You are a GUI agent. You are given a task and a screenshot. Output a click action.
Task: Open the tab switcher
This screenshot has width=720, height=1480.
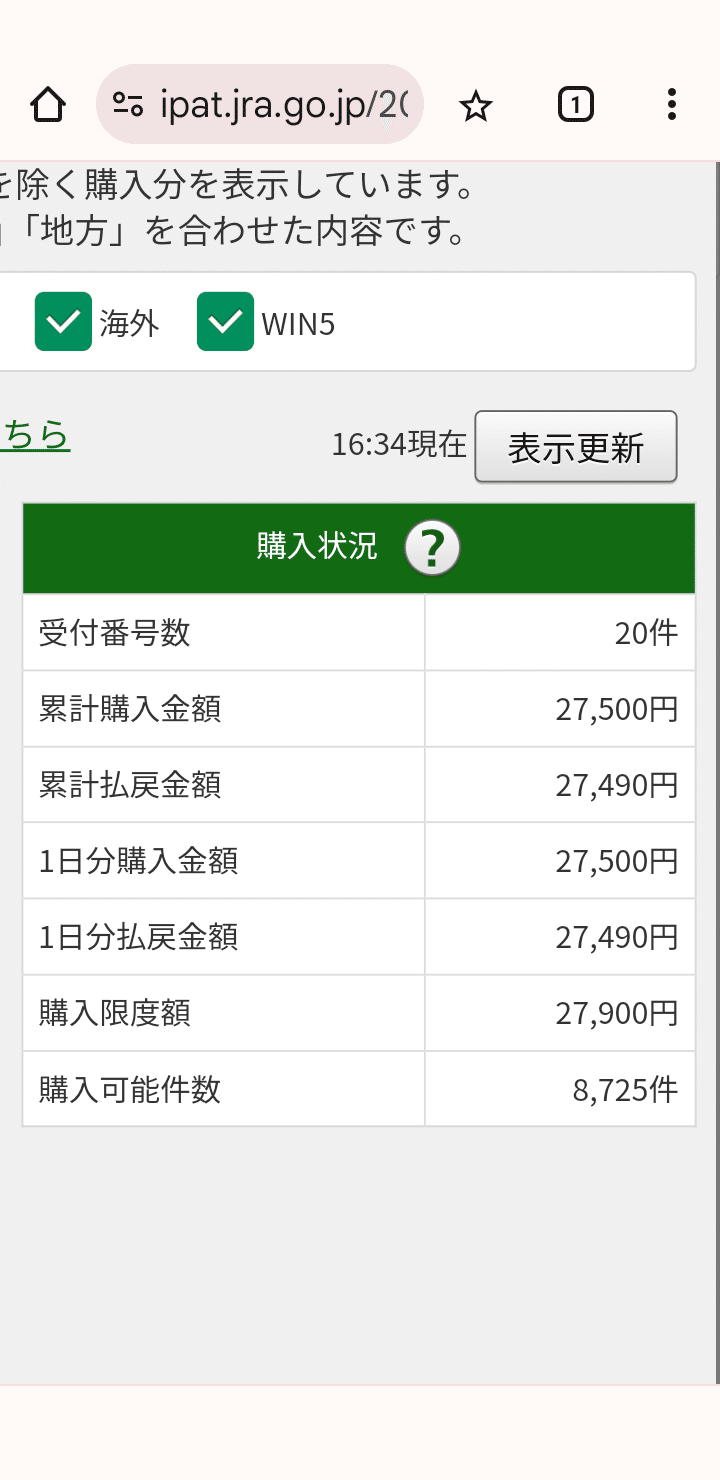coord(576,104)
